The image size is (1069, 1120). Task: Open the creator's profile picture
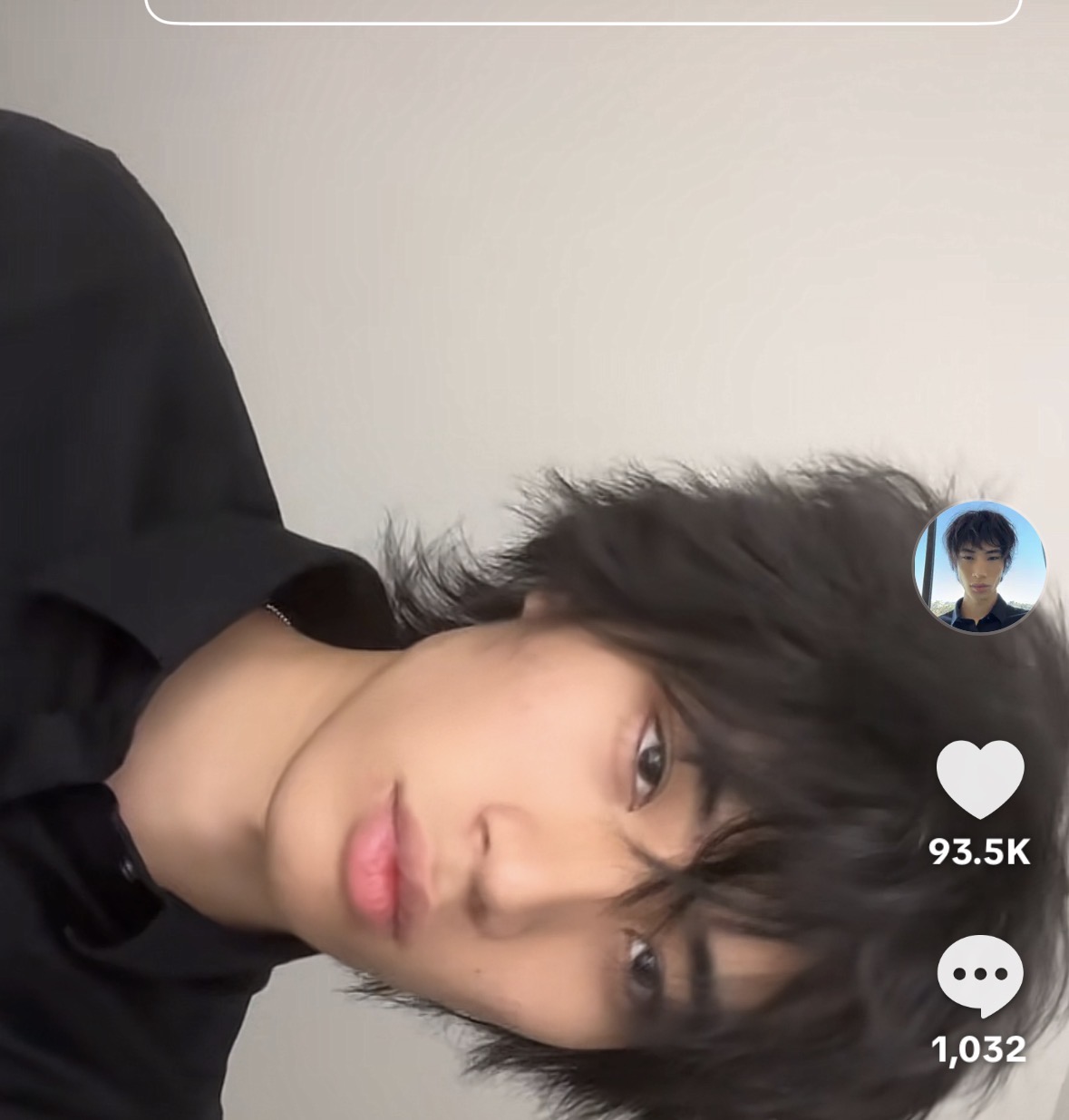[x=979, y=567]
